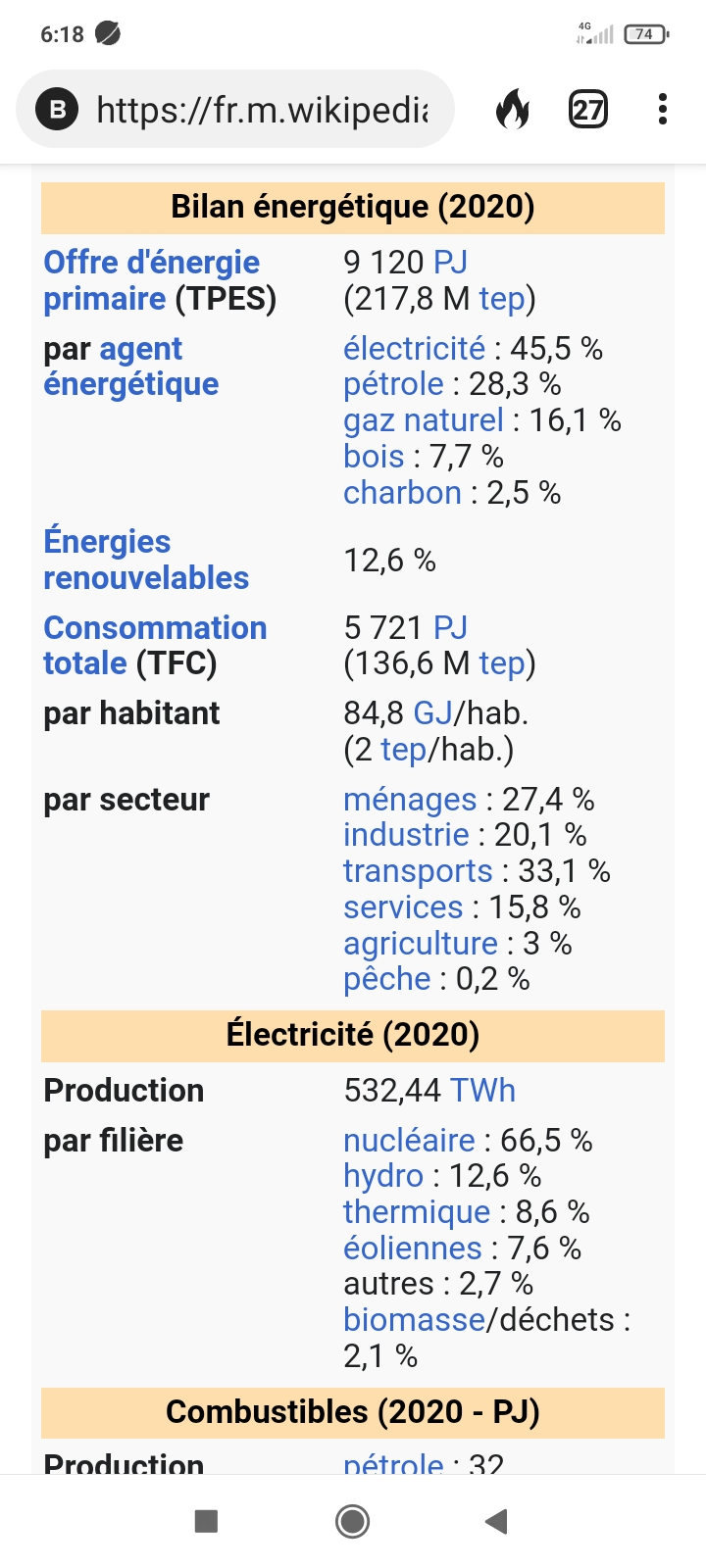The width and height of the screenshot is (706, 1568).
Task: Open the "gaz naturel" link
Action: coord(424,420)
